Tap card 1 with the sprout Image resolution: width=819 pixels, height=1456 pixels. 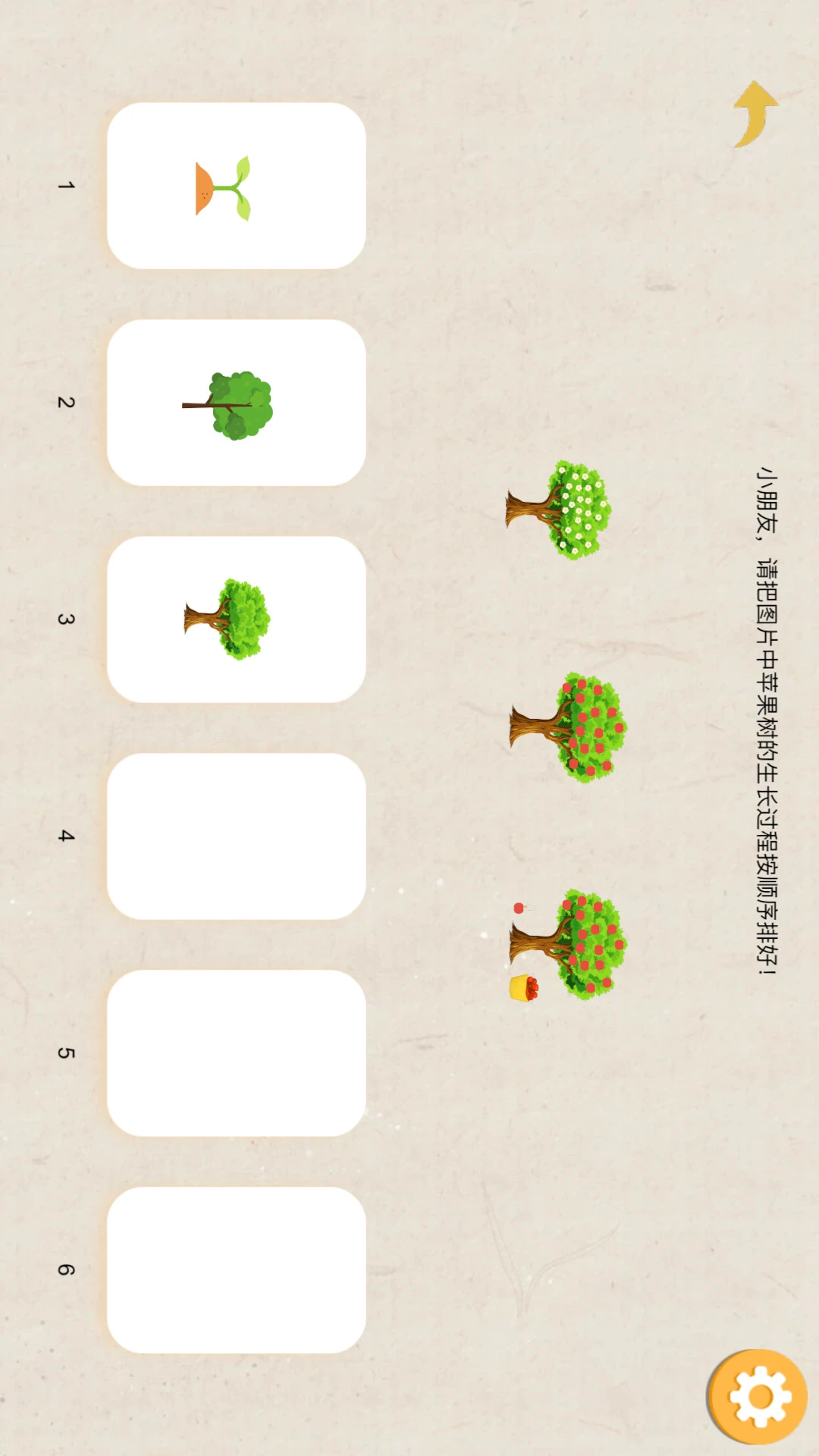(x=237, y=186)
